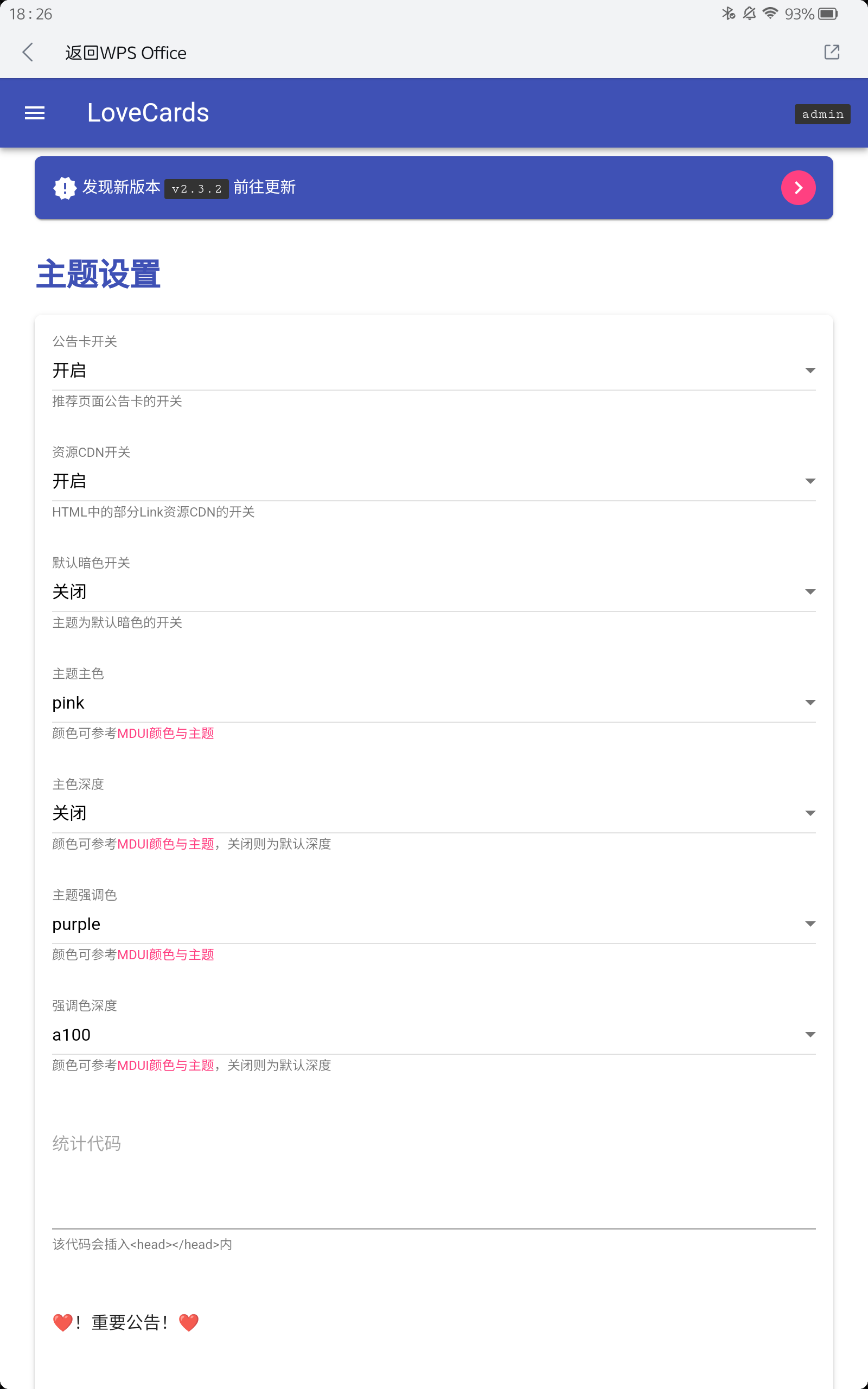Go back to WPS Office
Screen dimensions: 868x1389
(28, 52)
